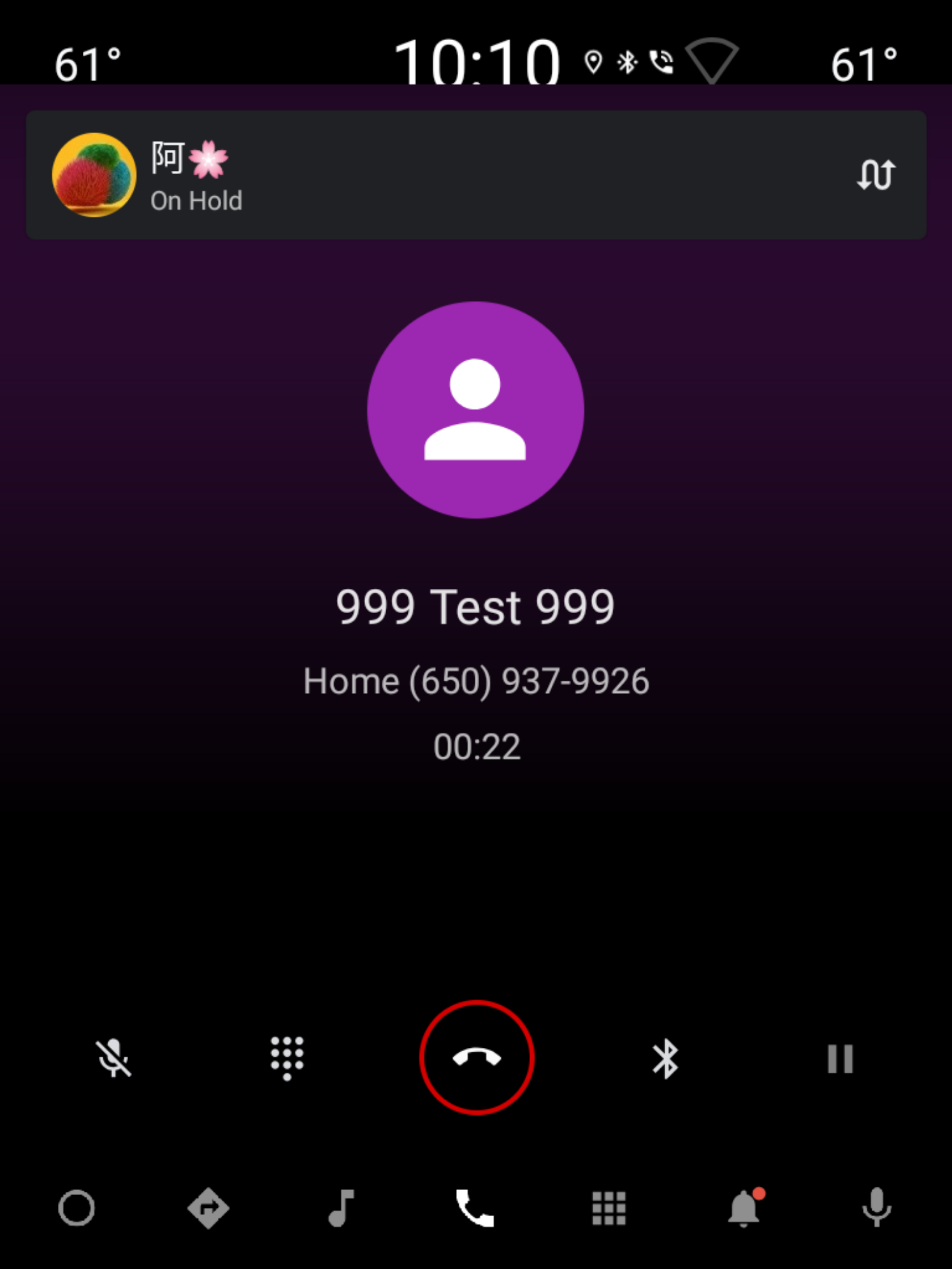Image resolution: width=952 pixels, height=1269 pixels.
Task: Show the app grid launcher
Action: pyautogui.click(x=609, y=1208)
